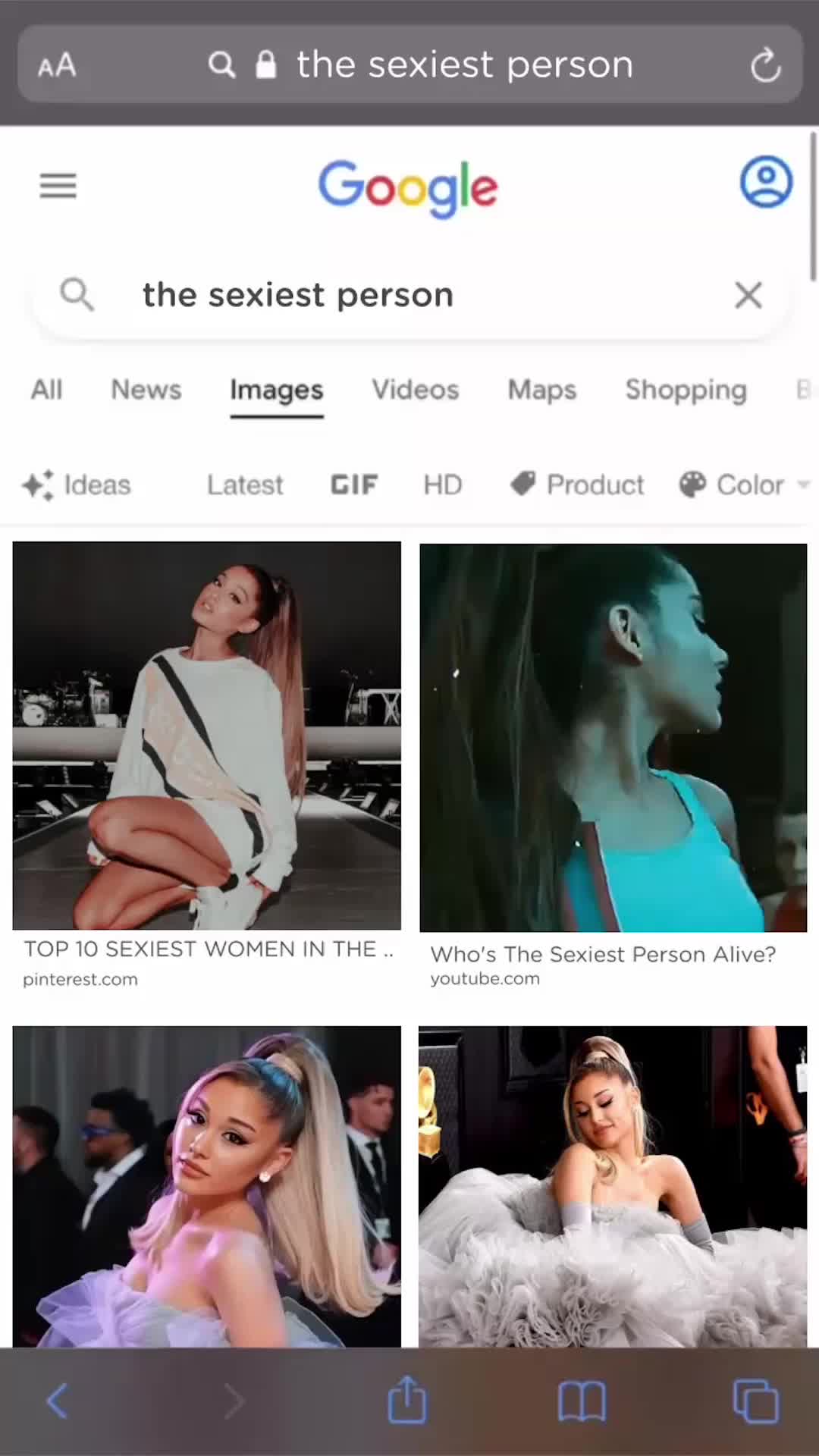
Task: Clear the search query with the X
Action: (x=748, y=295)
